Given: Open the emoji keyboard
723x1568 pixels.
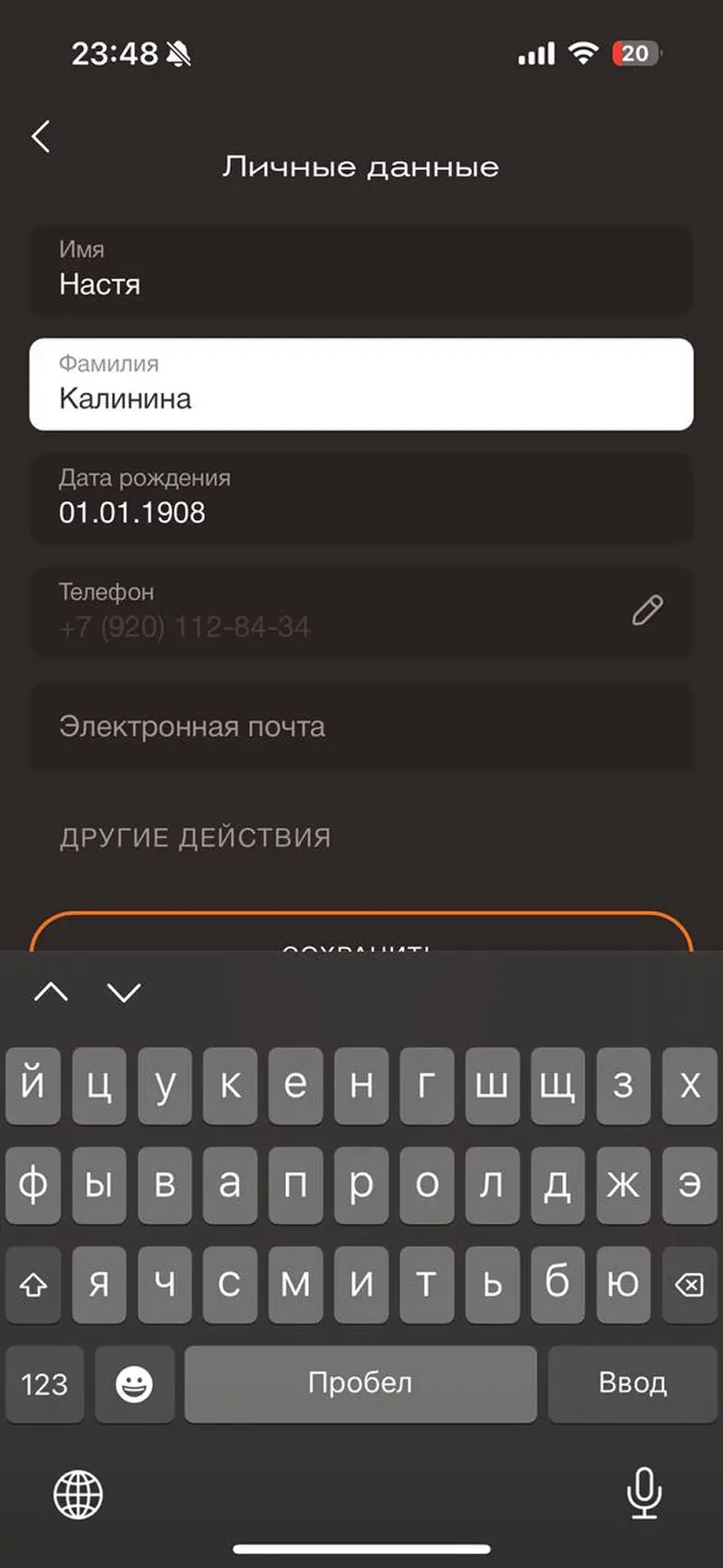Looking at the screenshot, I should click(x=134, y=1384).
